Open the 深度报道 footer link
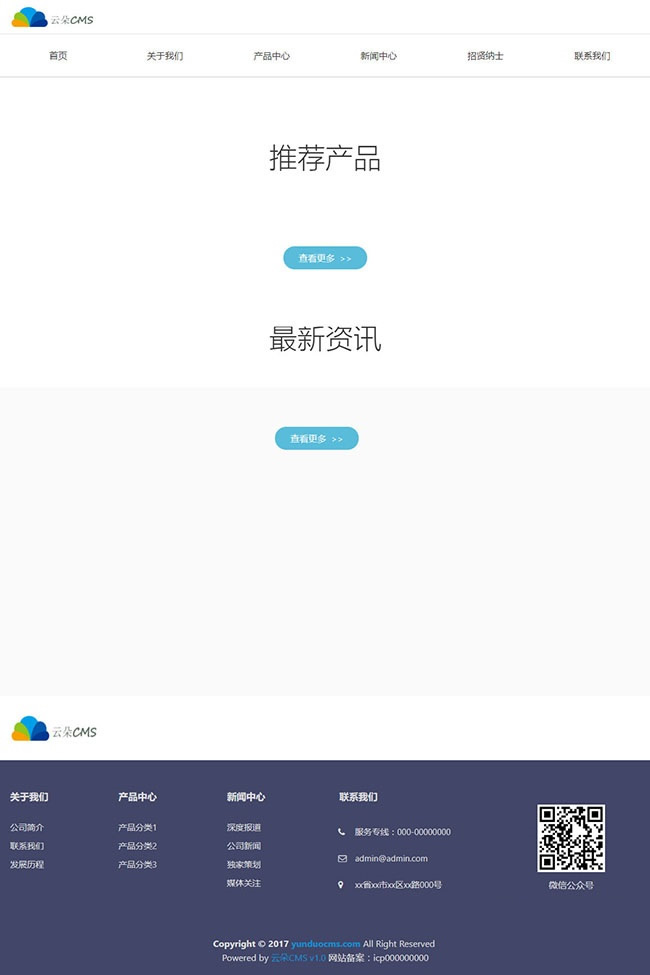The height and width of the screenshot is (975, 650). [244, 828]
